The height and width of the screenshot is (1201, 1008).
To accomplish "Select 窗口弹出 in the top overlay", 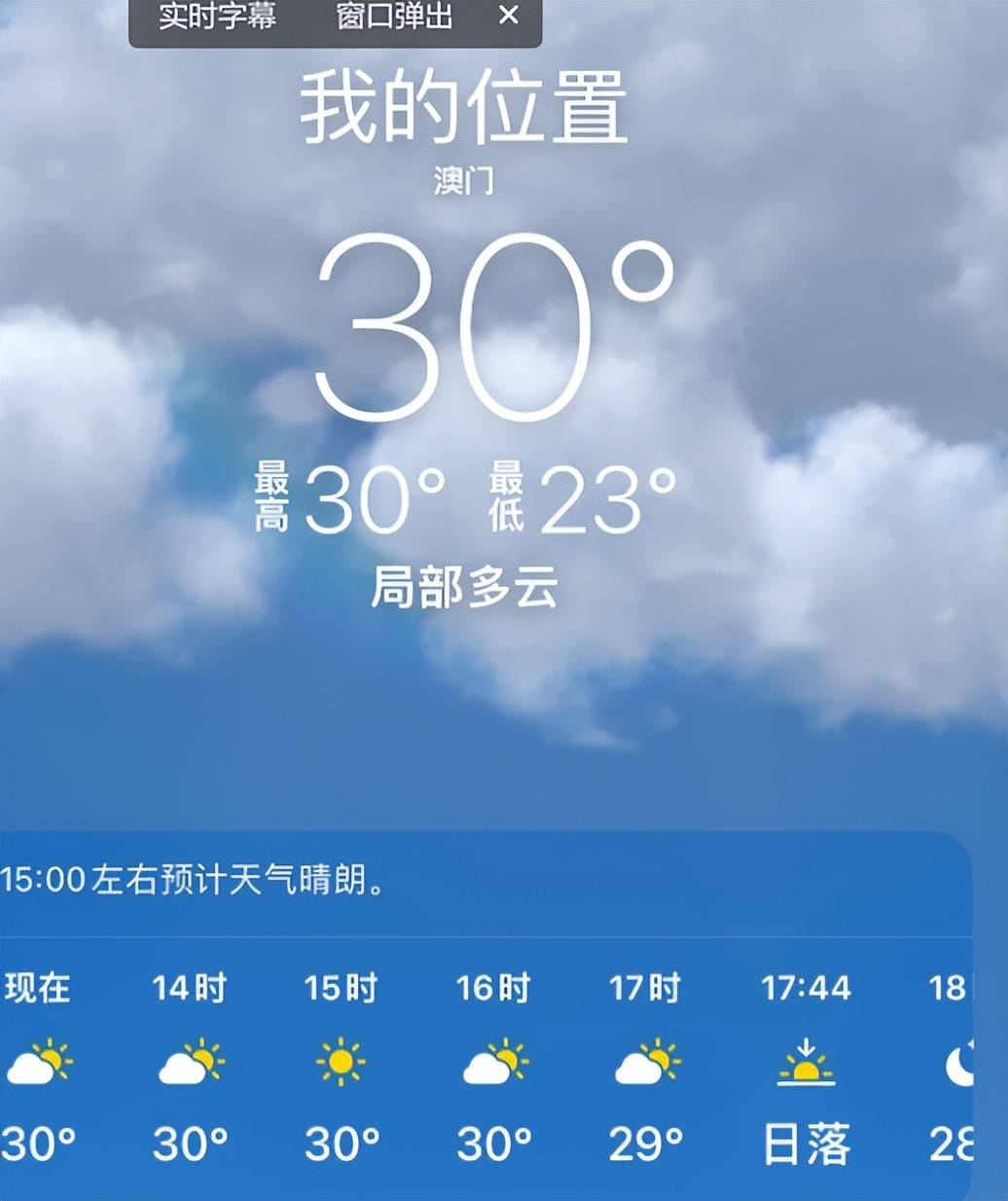I will pos(394,17).
